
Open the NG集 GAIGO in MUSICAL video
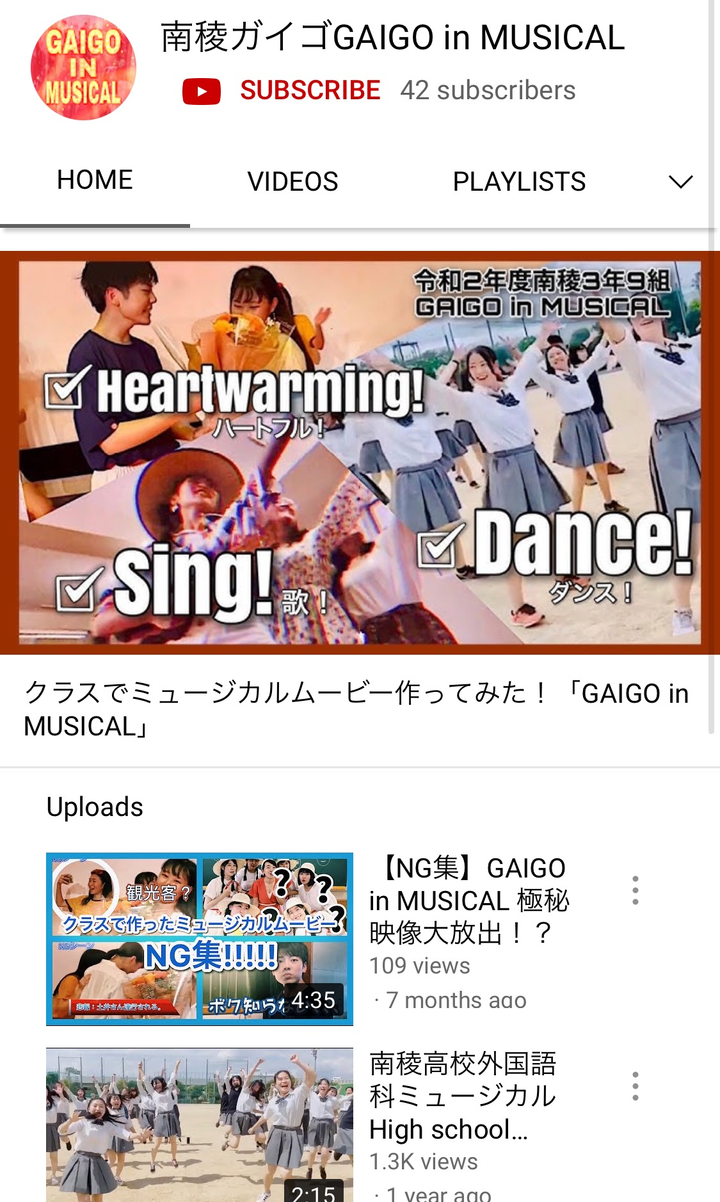tap(199, 938)
